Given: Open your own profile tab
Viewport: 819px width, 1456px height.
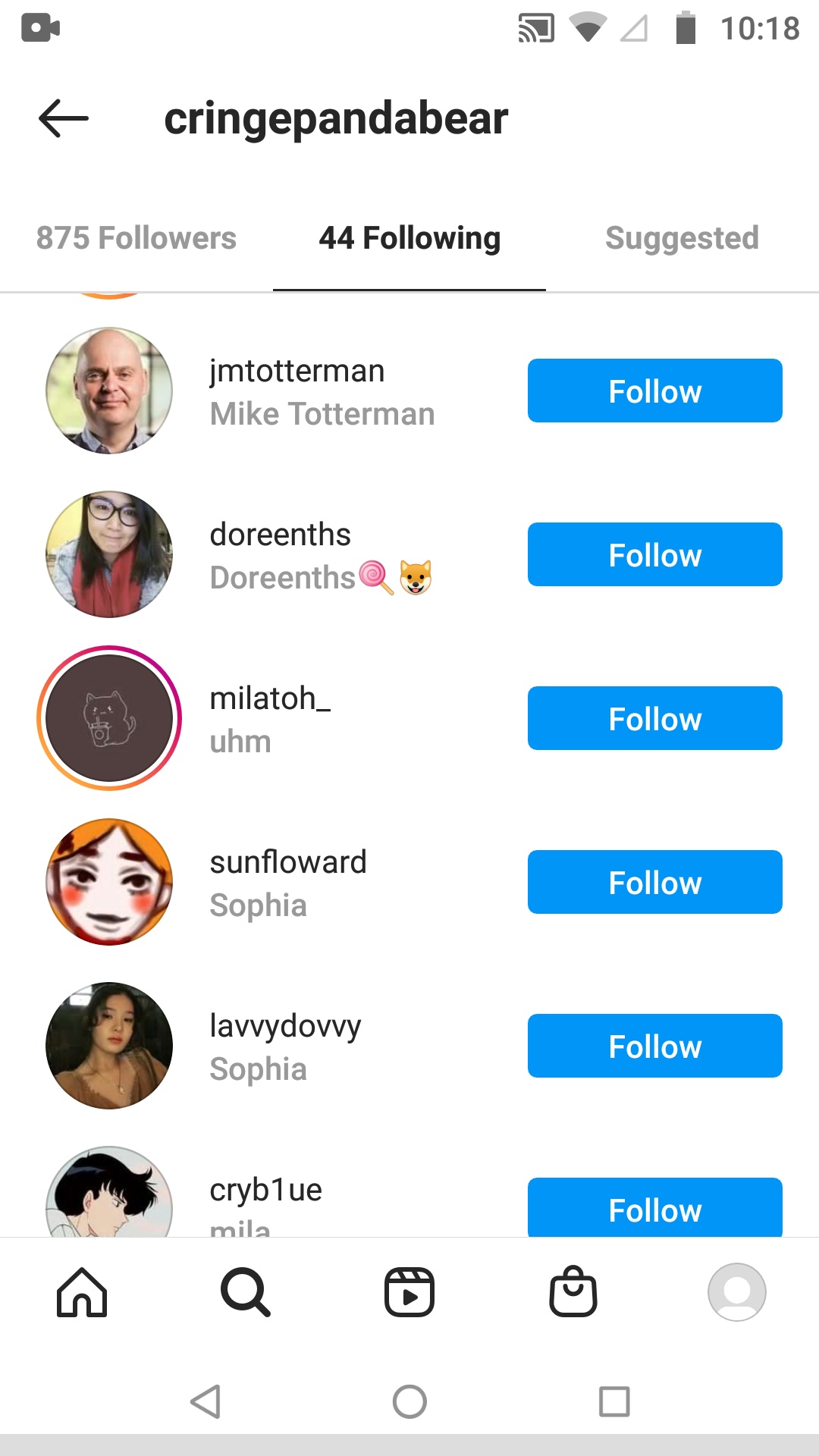Looking at the screenshot, I should coord(736,1292).
